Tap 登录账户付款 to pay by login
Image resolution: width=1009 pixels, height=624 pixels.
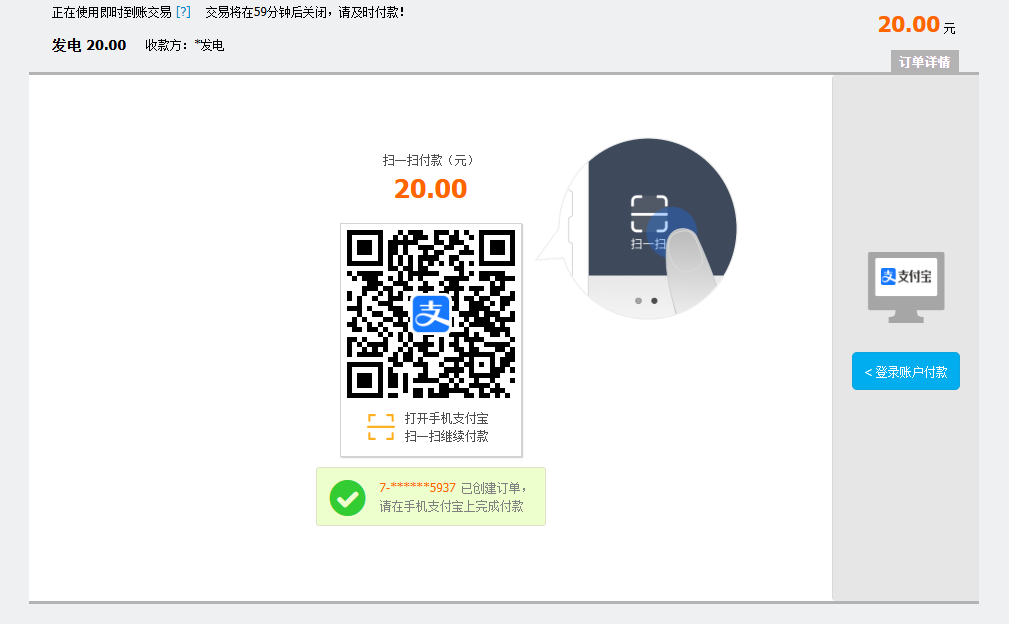click(x=905, y=371)
